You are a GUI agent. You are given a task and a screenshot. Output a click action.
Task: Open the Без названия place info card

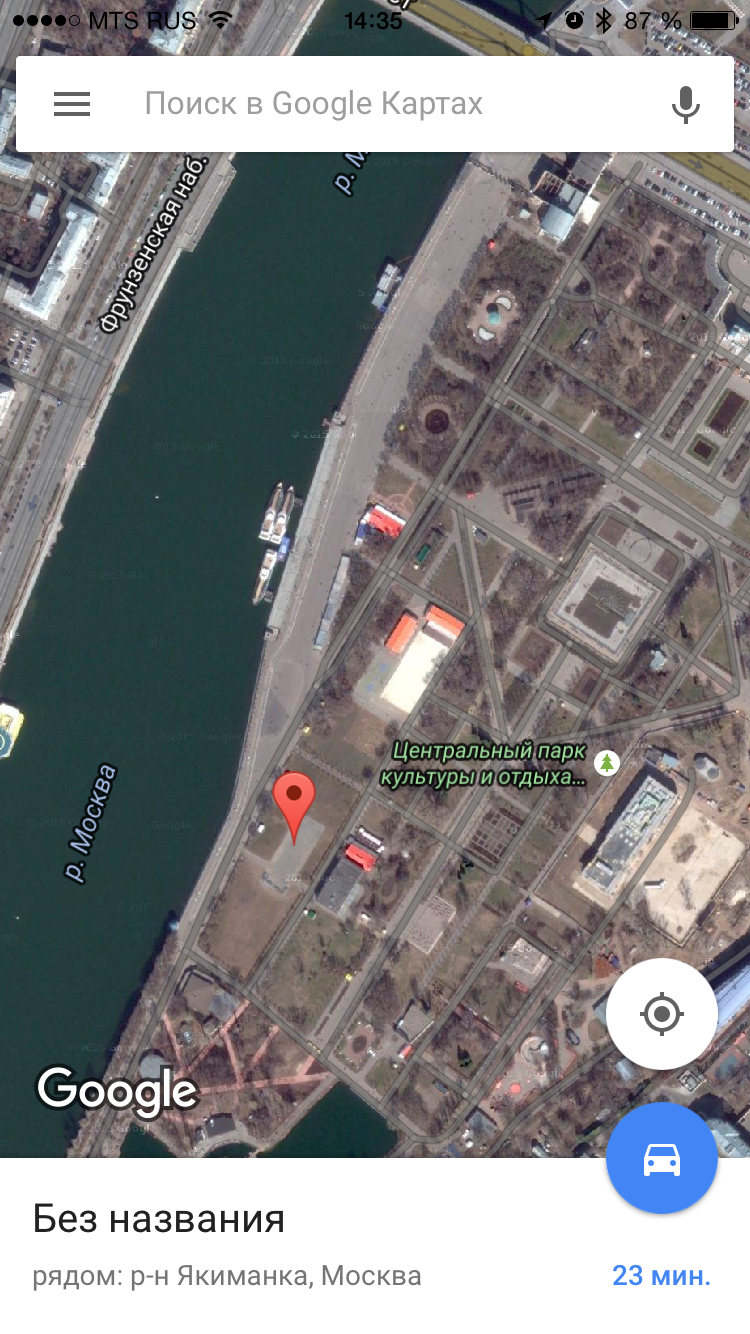point(375,1246)
